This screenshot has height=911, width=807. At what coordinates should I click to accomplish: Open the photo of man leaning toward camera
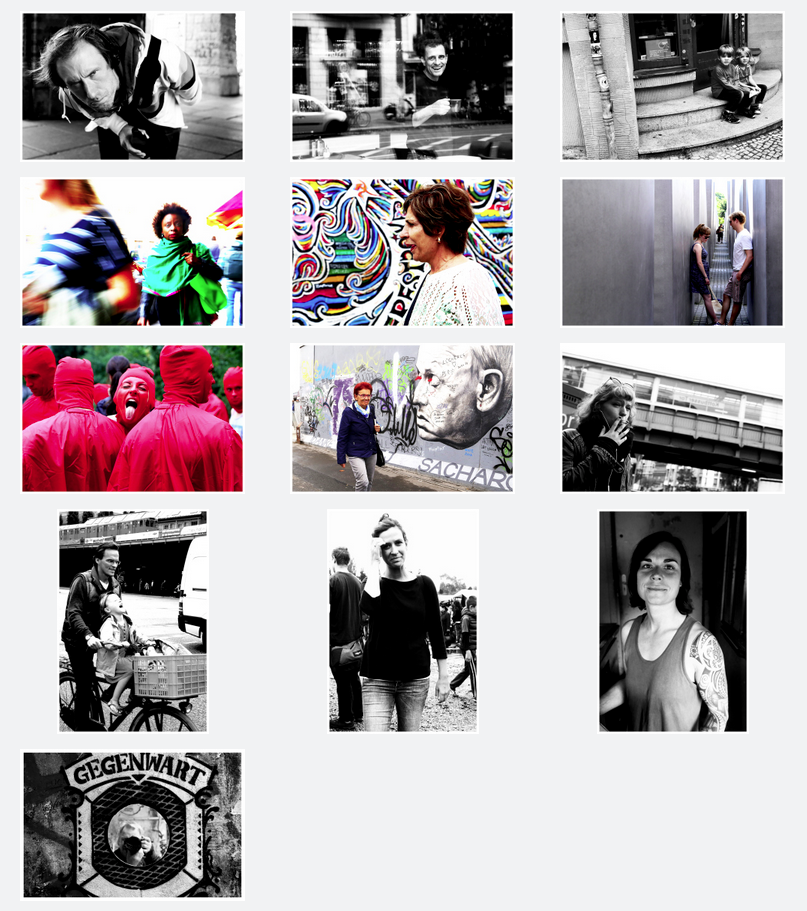132,87
